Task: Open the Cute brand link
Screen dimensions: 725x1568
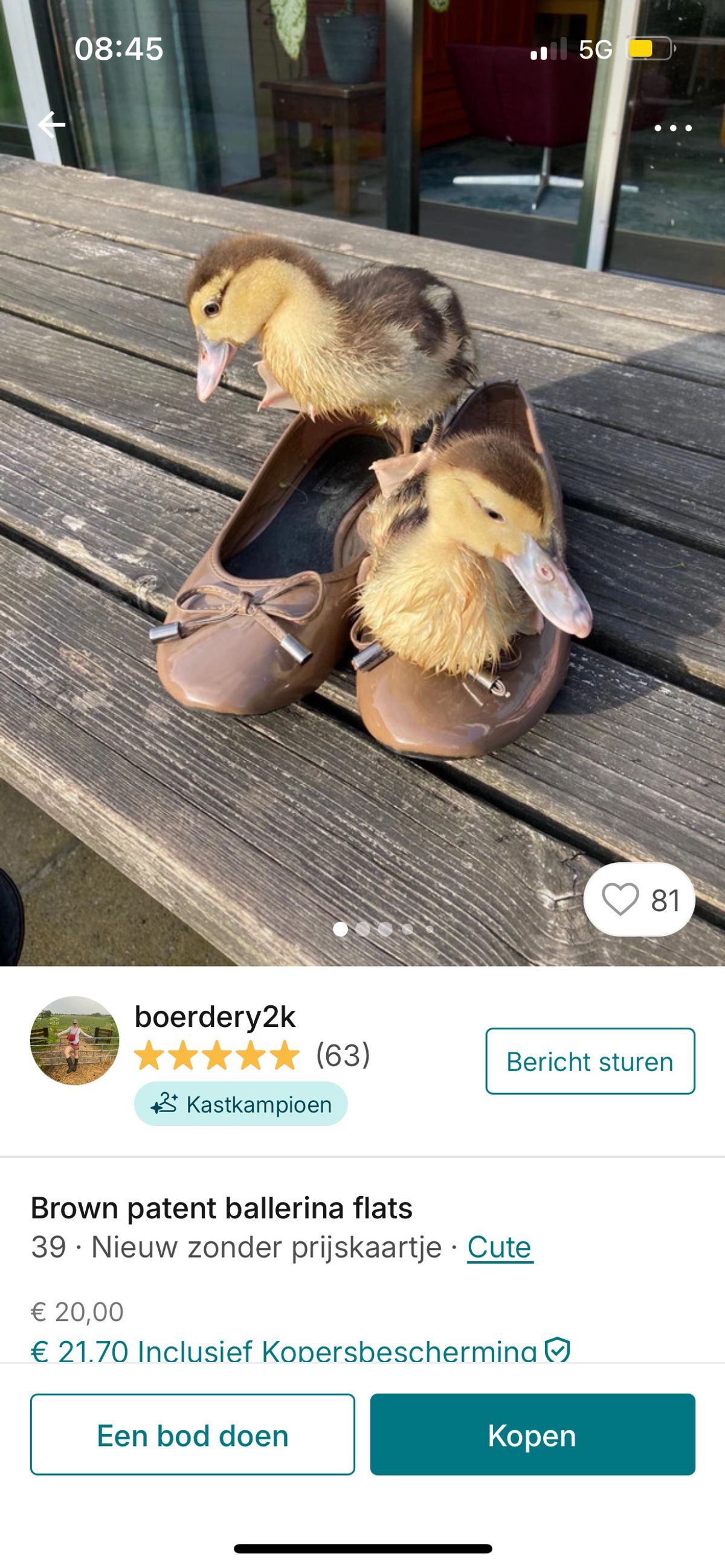Action: click(500, 1247)
